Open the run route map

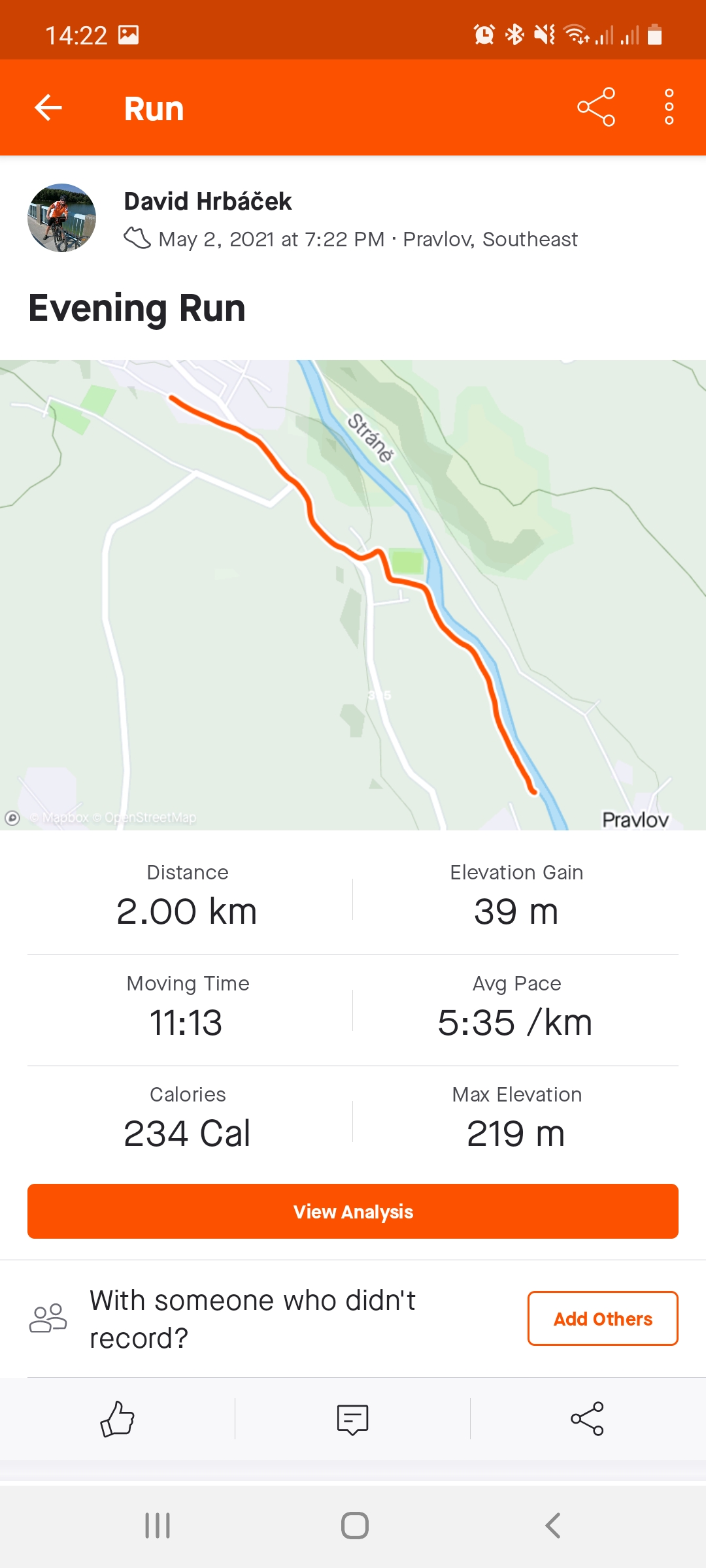point(353,595)
